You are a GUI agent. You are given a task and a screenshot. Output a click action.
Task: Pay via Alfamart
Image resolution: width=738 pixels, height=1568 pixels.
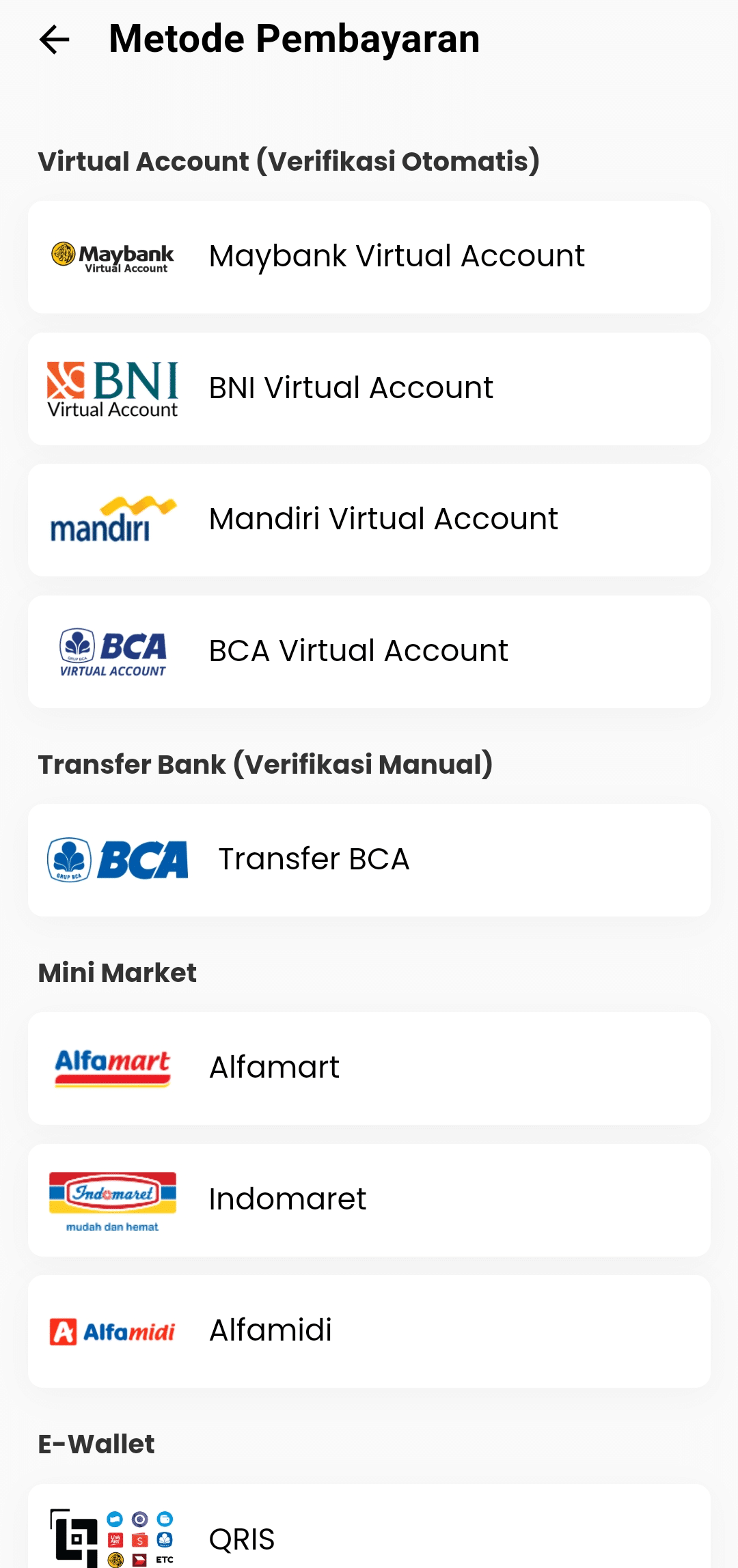[369, 1068]
